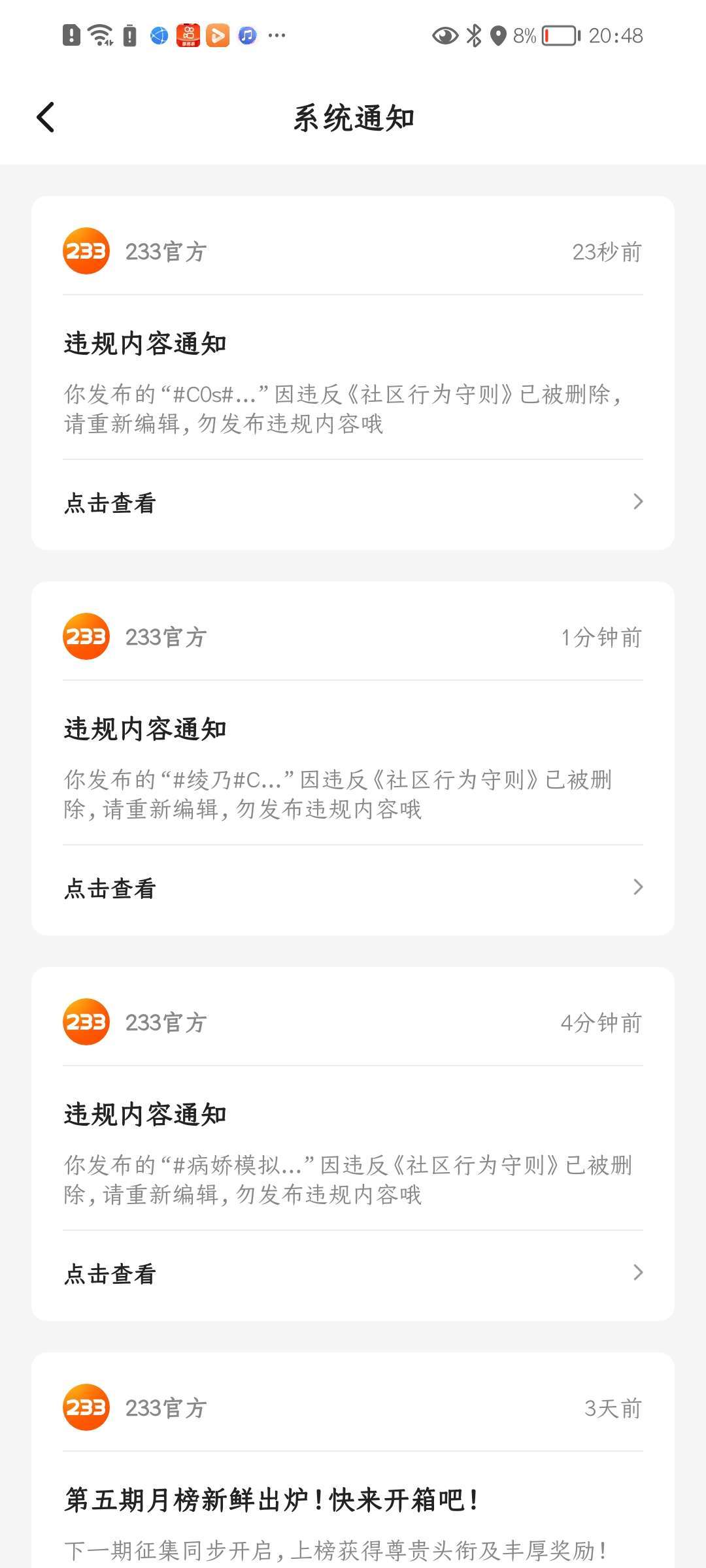Open 点击查看 for the "#病娇模拟…" violation notice

pos(353,1273)
